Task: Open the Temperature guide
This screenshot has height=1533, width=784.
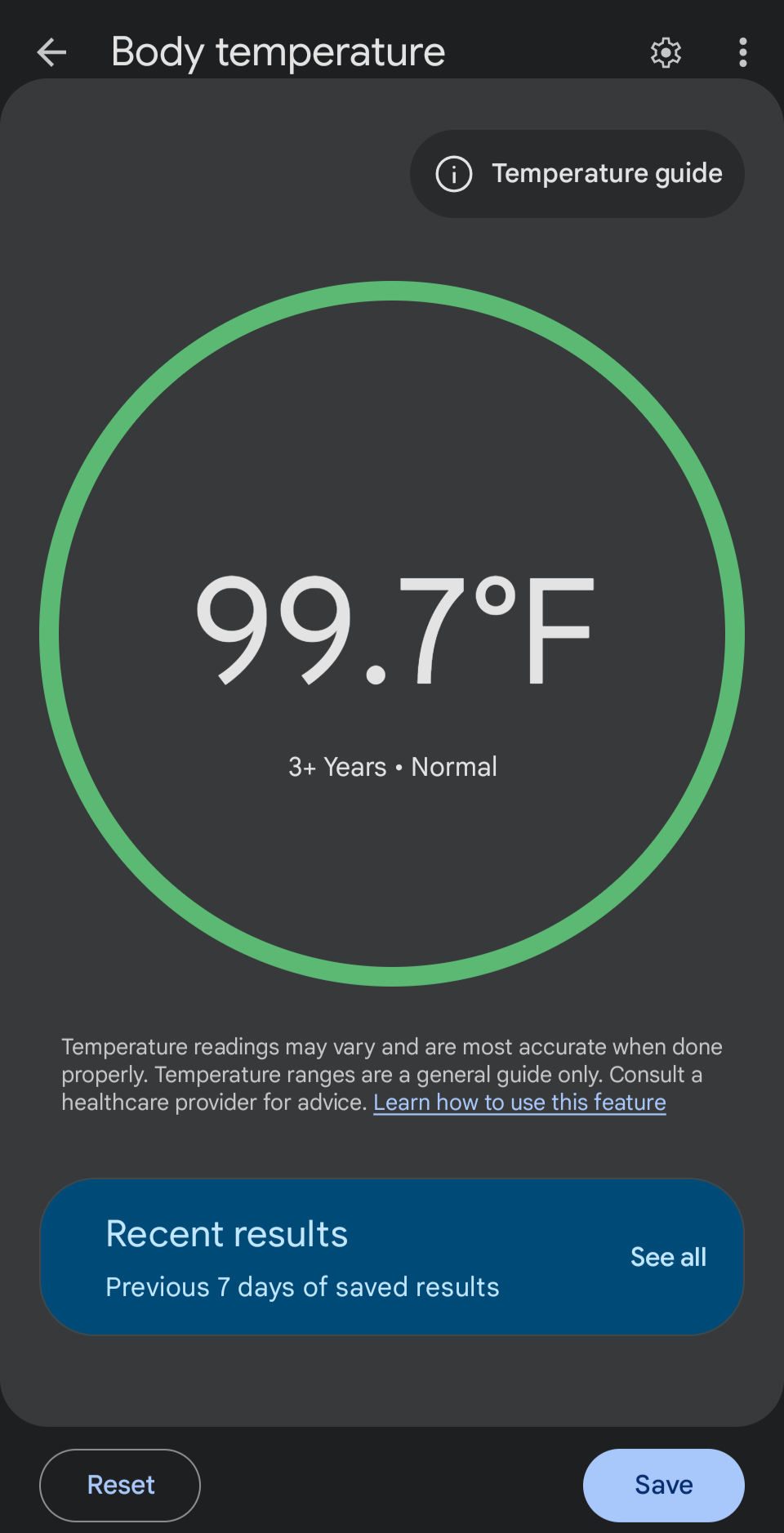Action: tap(577, 174)
